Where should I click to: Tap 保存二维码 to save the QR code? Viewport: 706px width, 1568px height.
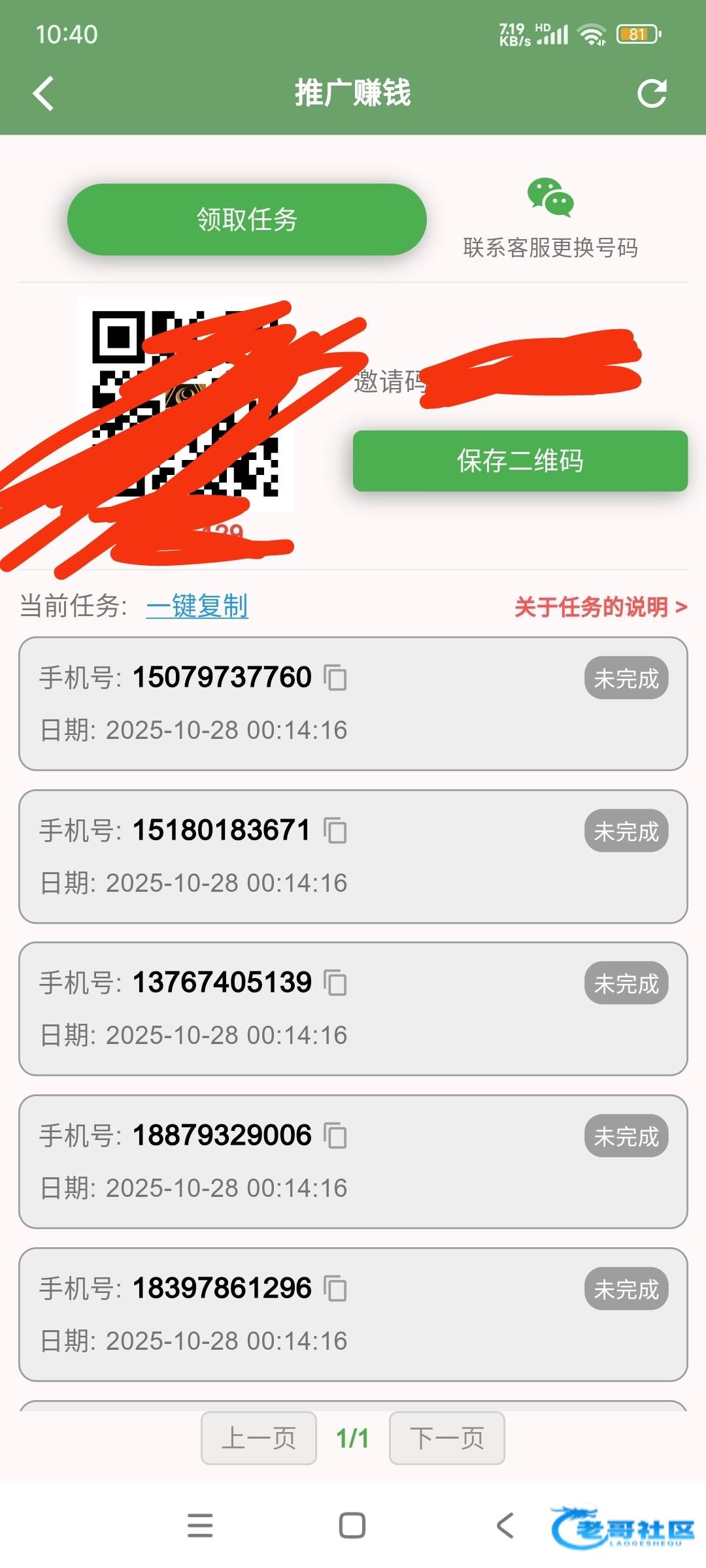[x=520, y=461]
